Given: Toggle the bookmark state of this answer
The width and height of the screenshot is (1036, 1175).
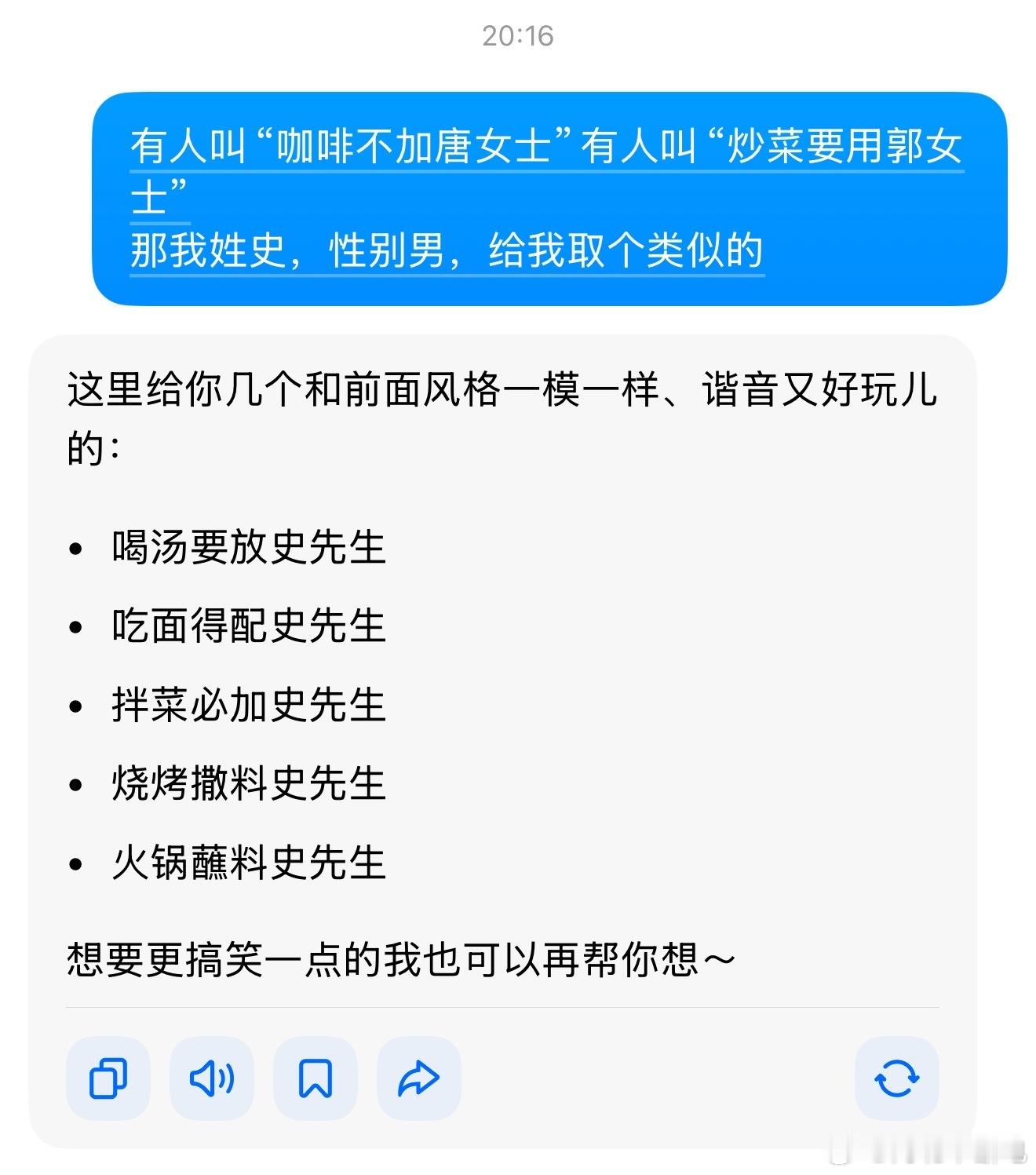Looking at the screenshot, I should pos(316,1078).
